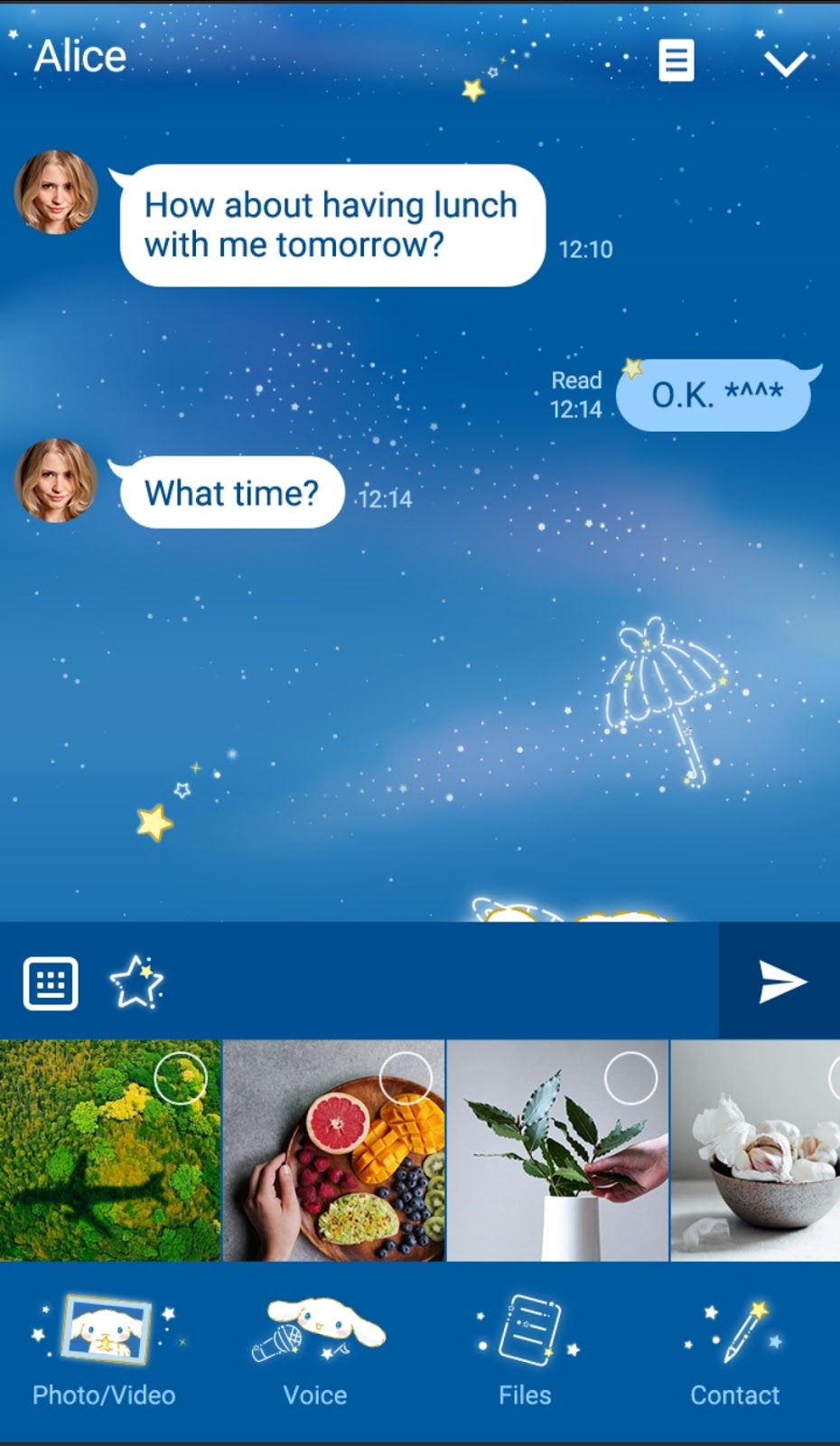840x1446 pixels.
Task: Tap the down chevron in the header
Action: (x=785, y=62)
